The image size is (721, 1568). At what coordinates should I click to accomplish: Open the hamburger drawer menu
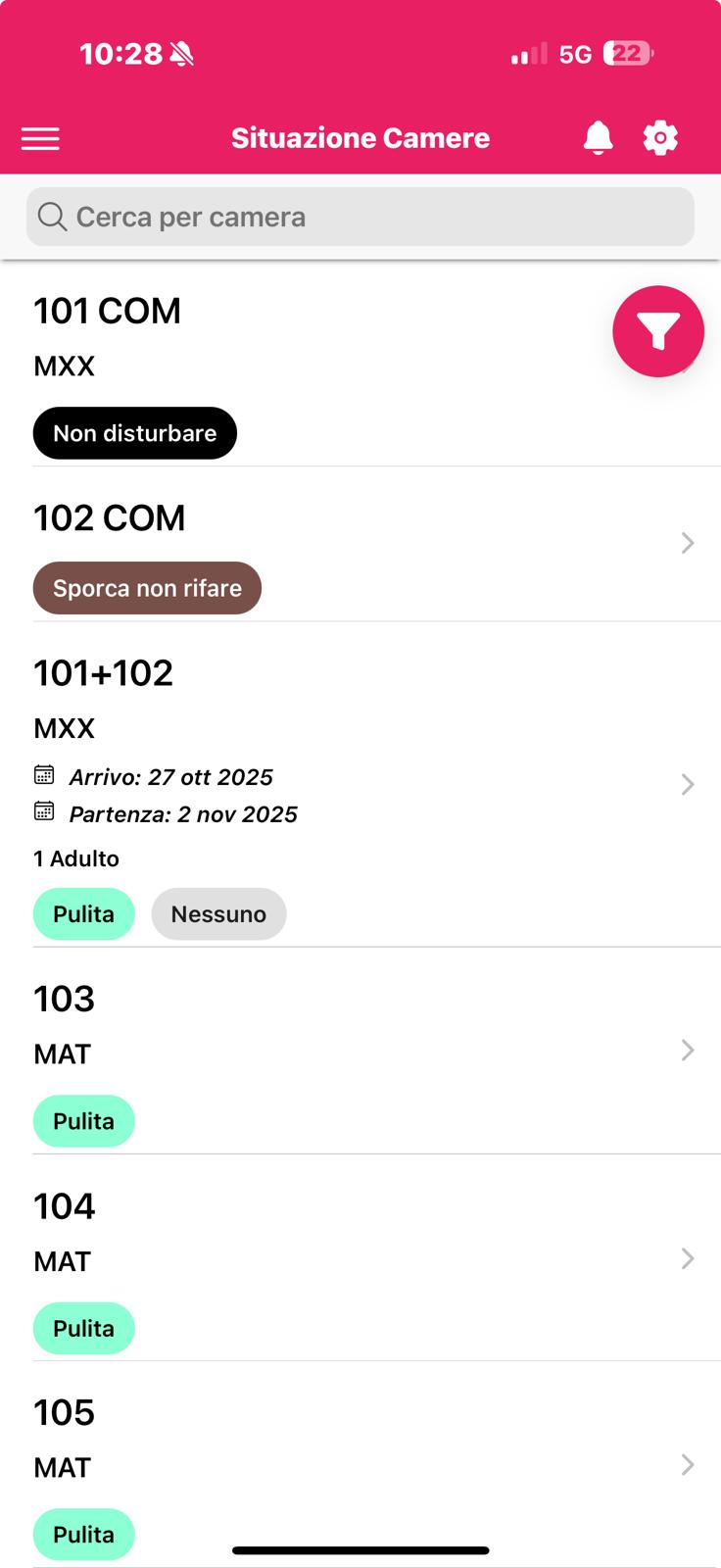tap(40, 138)
